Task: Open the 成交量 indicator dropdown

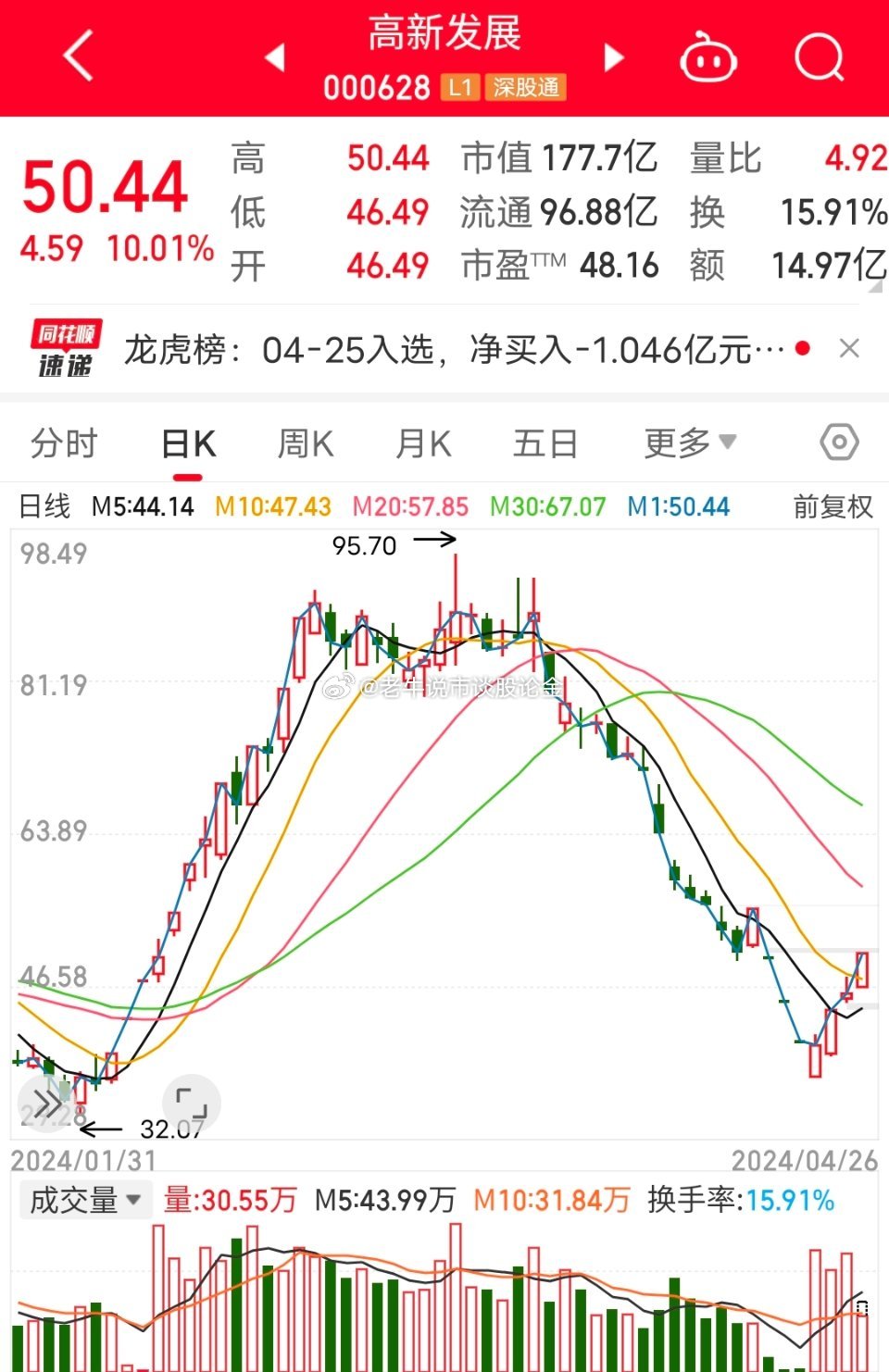Action: (x=84, y=1201)
